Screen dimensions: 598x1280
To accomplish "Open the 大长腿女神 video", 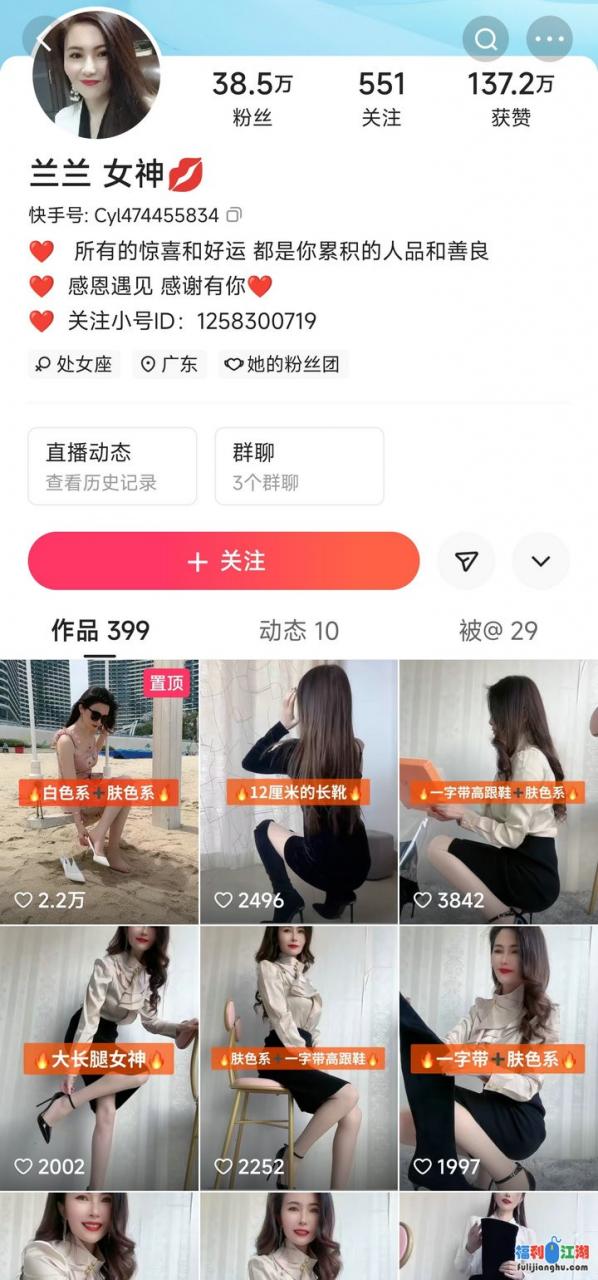I will click(x=99, y=1057).
